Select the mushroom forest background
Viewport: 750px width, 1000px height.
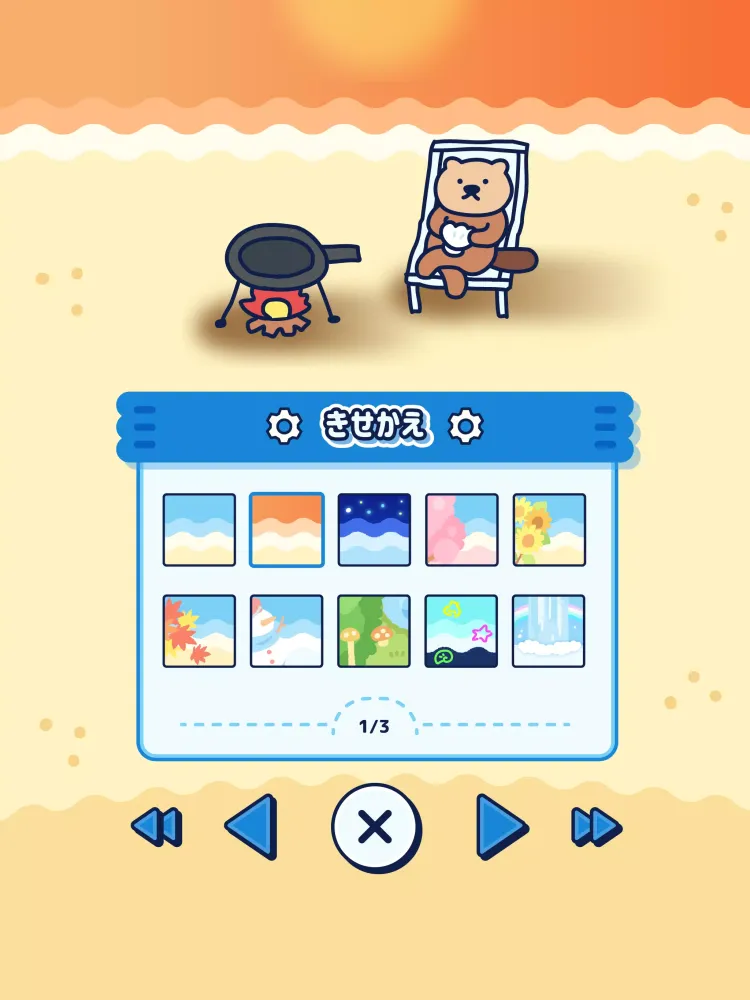pos(374,631)
